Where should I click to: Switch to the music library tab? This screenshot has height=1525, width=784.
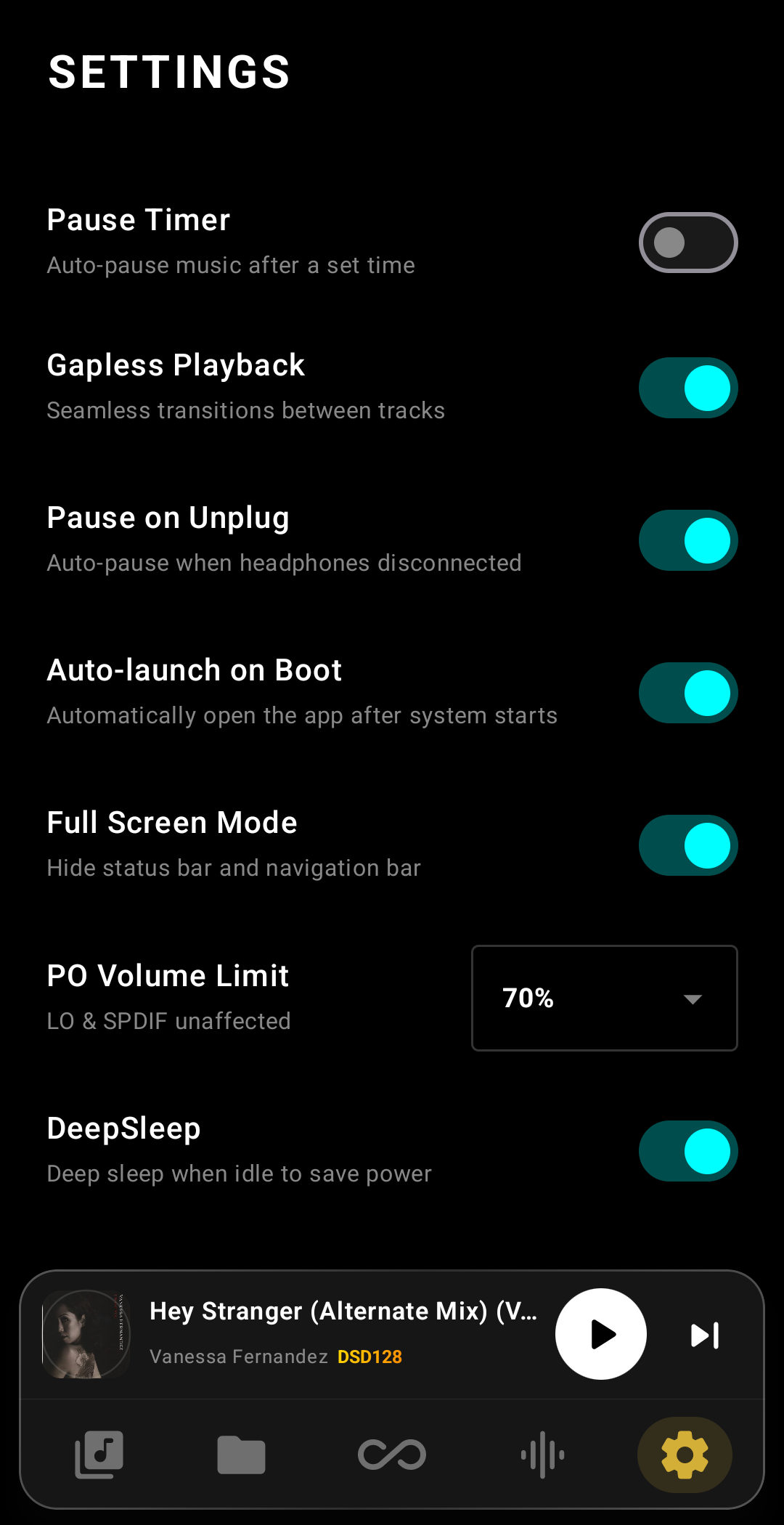99,1455
